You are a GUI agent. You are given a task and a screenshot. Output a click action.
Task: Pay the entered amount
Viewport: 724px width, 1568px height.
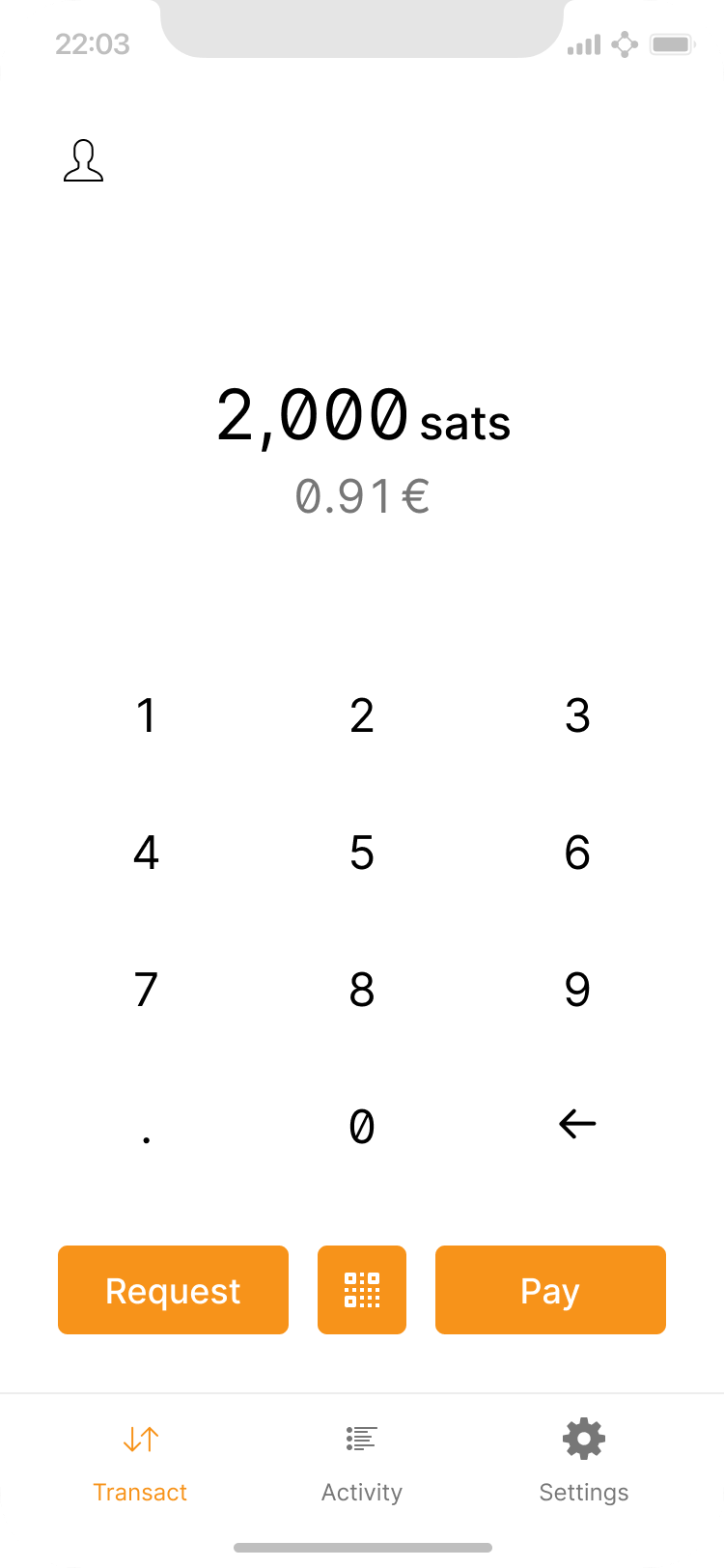[550, 1291]
